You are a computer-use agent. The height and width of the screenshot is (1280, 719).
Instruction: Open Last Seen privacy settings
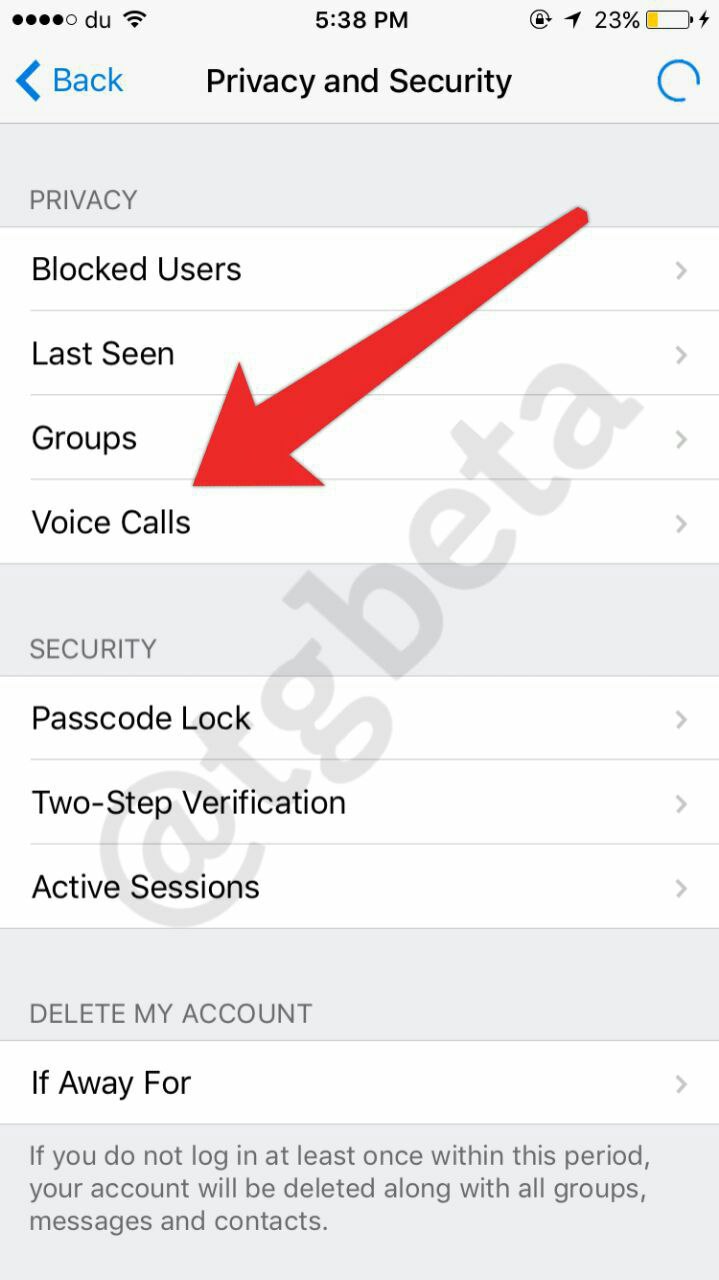(x=359, y=354)
